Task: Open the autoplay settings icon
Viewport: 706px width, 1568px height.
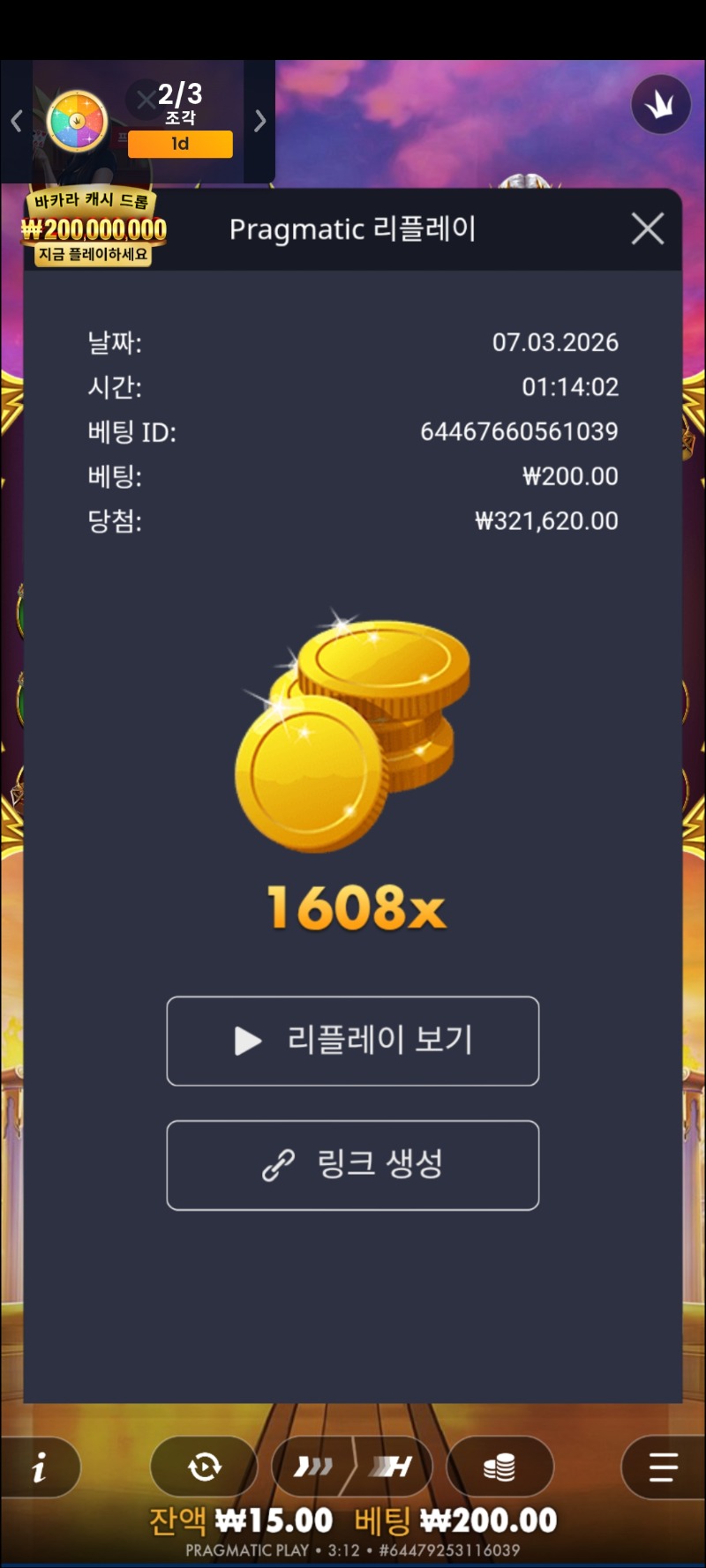Action: [x=204, y=1467]
